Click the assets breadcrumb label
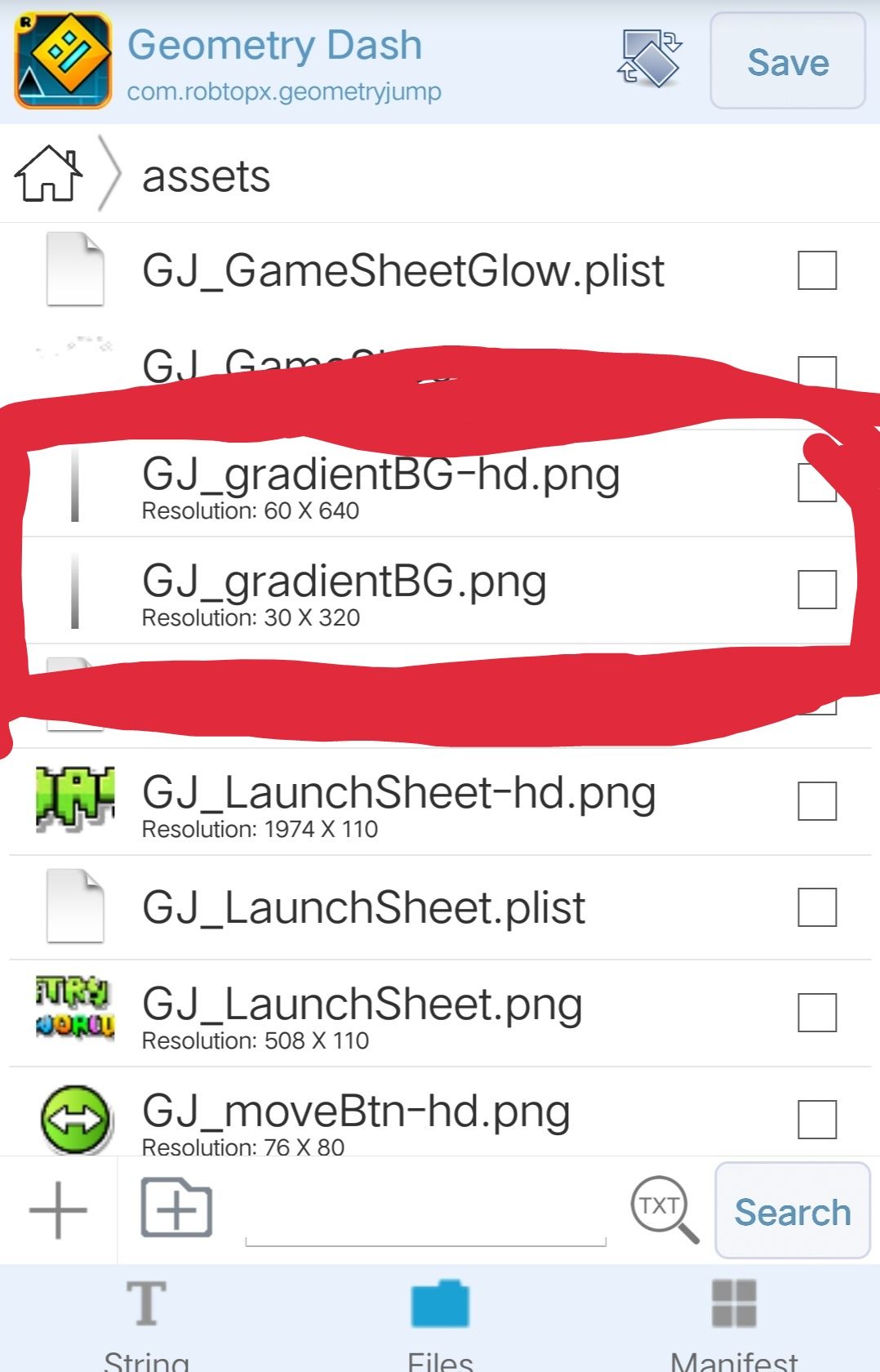The height and width of the screenshot is (1372, 880). (206, 176)
